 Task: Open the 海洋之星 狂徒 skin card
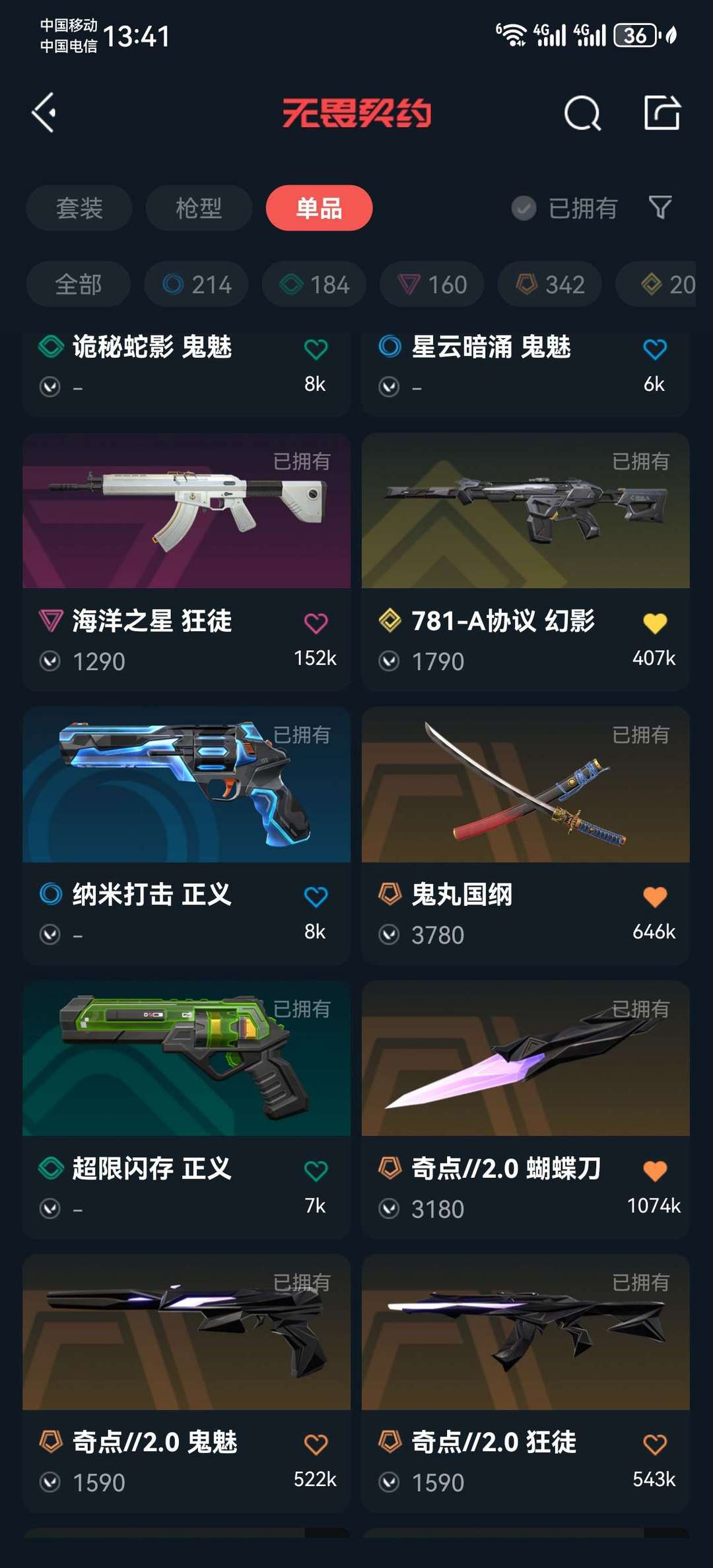pos(186,562)
